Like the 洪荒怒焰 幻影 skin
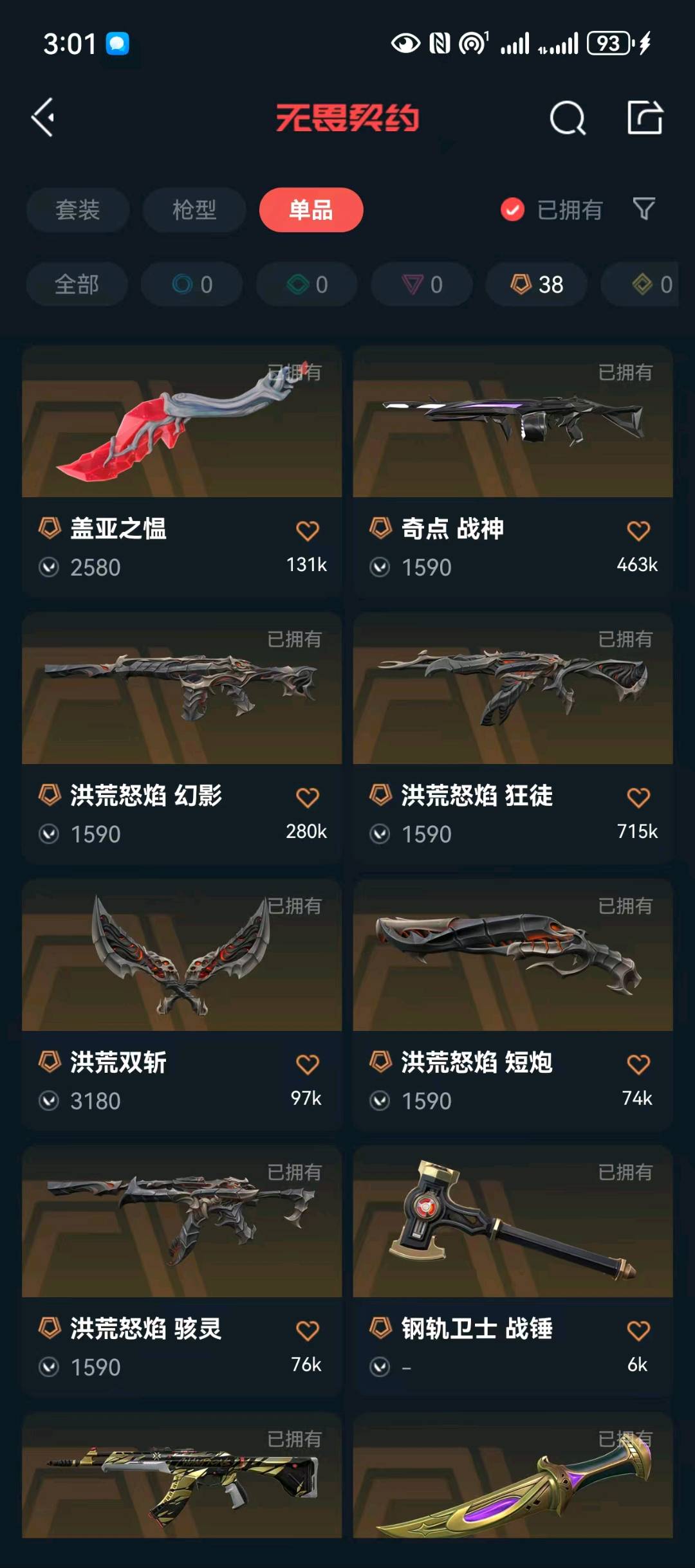The width and height of the screenshot is (695, 1568). (307, 798)
